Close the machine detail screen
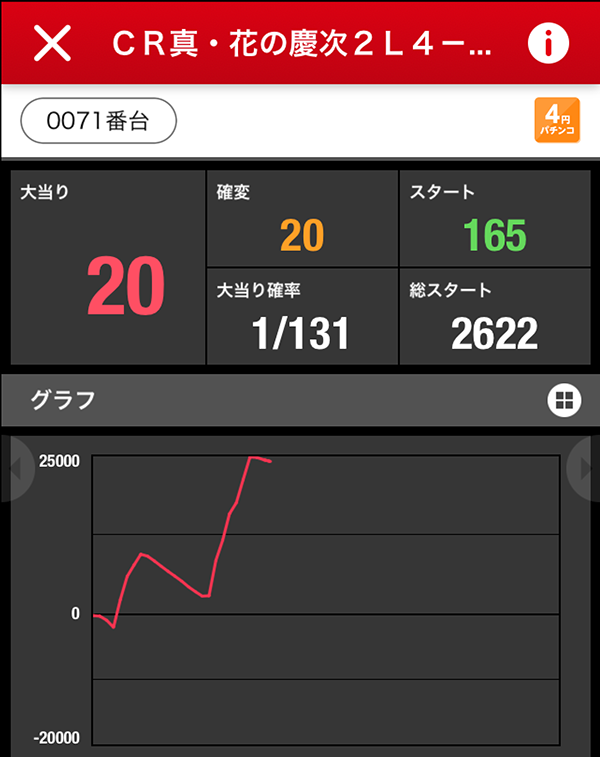Viewport: 600px width, 757px height. pyautogui.click(x=52, y=42)
